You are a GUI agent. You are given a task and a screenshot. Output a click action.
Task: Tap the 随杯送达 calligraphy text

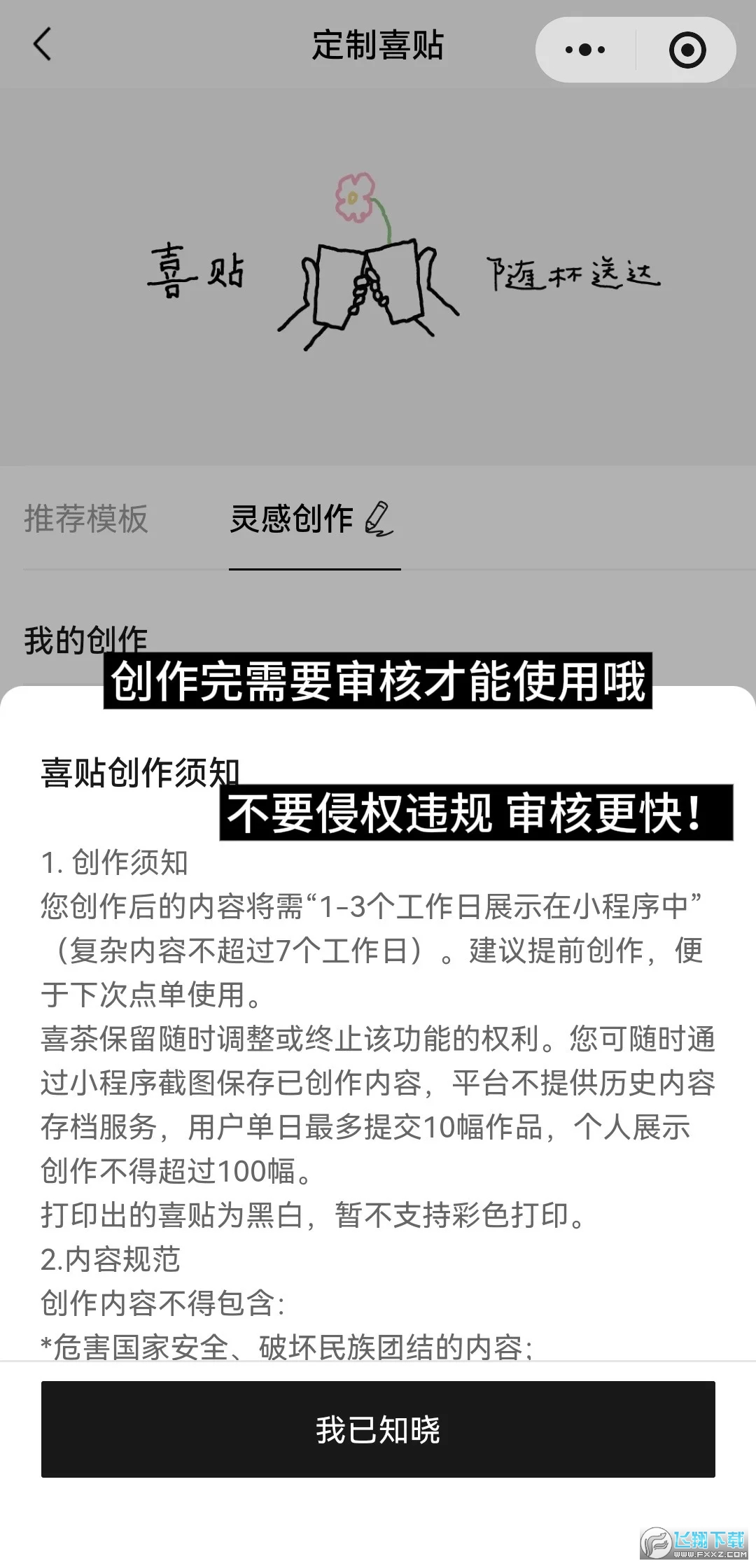coord(575,273)
